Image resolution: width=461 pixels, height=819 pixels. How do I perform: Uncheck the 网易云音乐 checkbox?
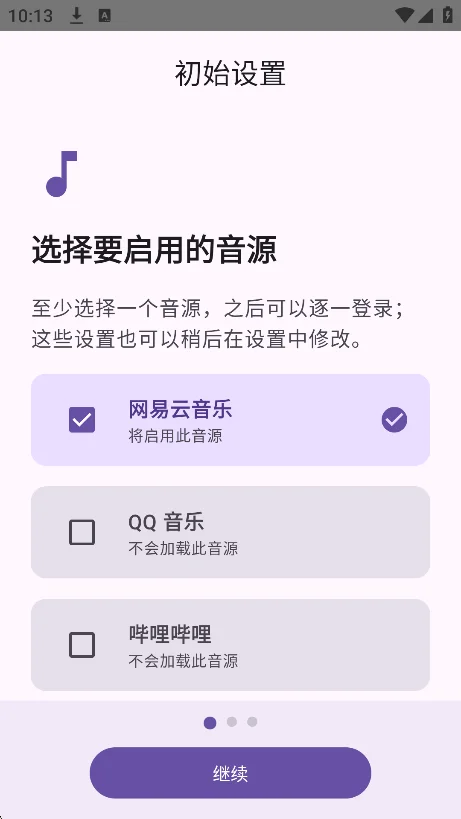coord(82,420)
